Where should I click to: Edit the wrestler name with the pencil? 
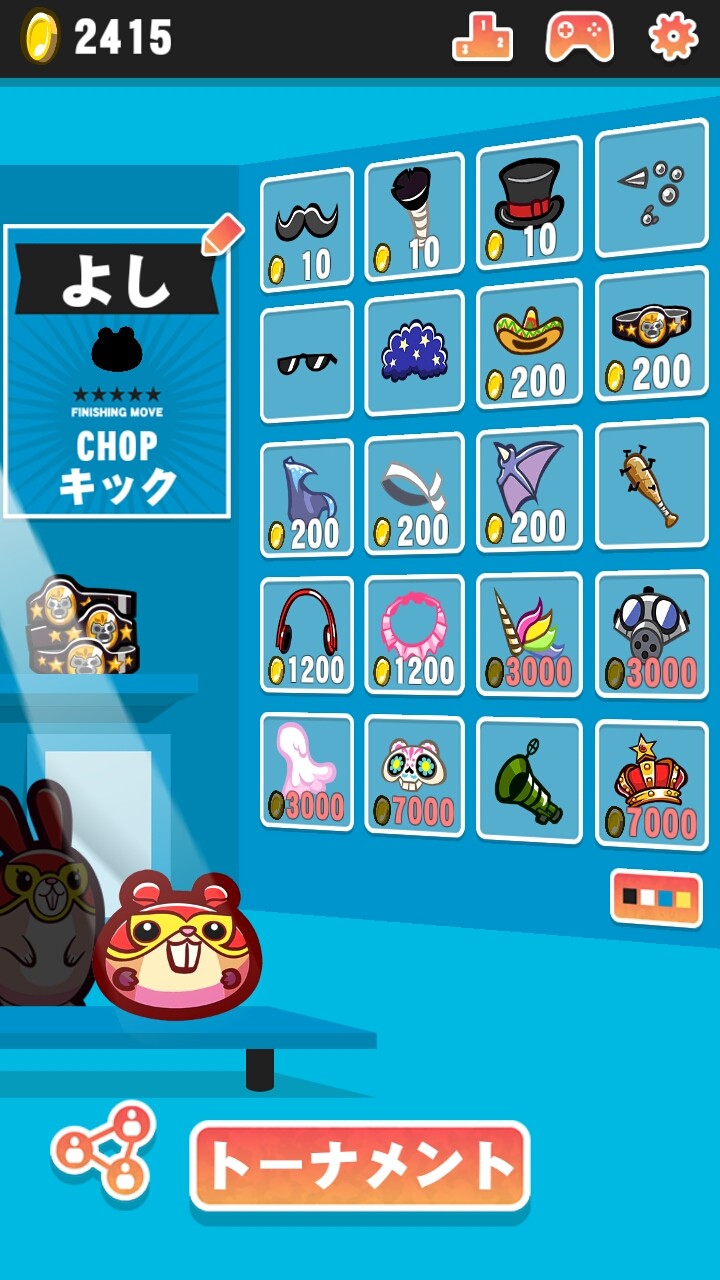coord(222,235)
